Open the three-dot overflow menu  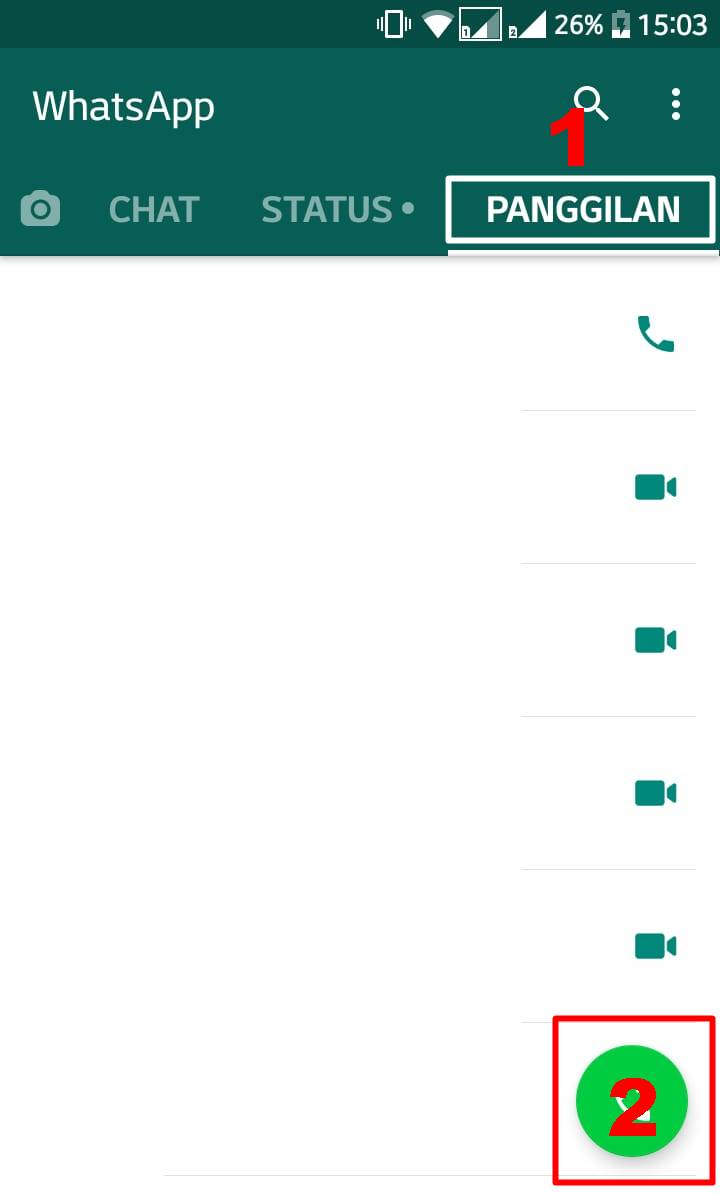click(x=675, y=104)
